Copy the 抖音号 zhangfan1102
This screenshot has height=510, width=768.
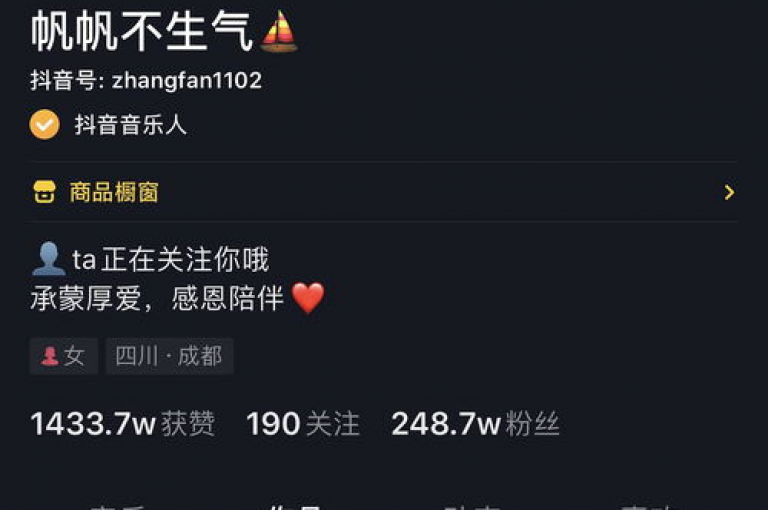coord(146,80)
